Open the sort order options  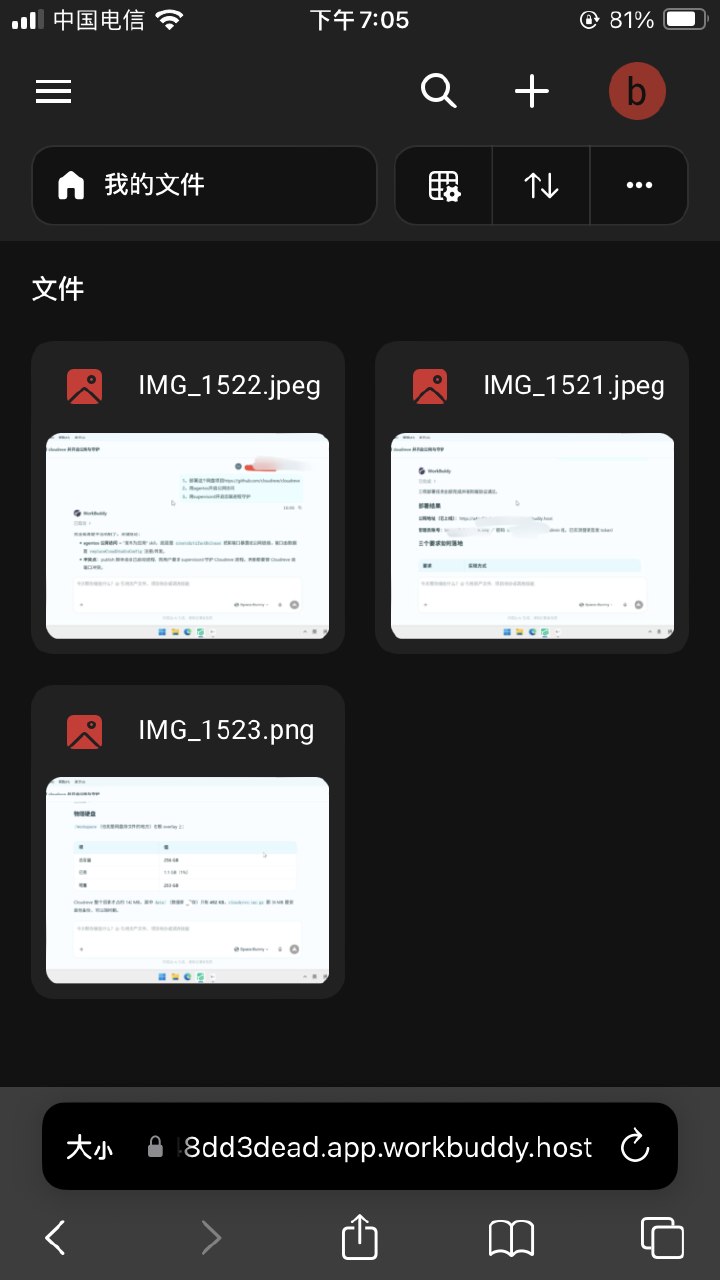[541, 185]
